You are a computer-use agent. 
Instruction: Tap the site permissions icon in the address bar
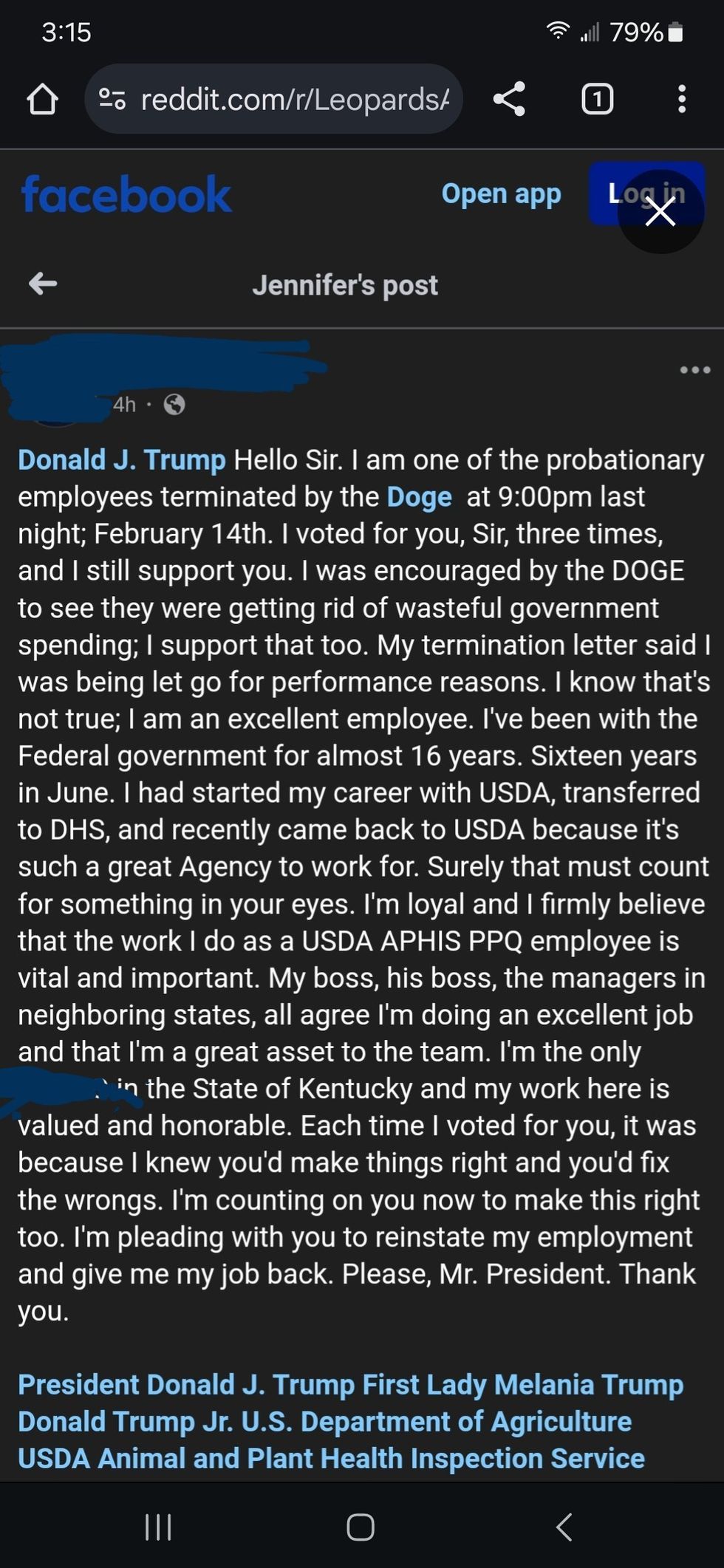point(112,99)
